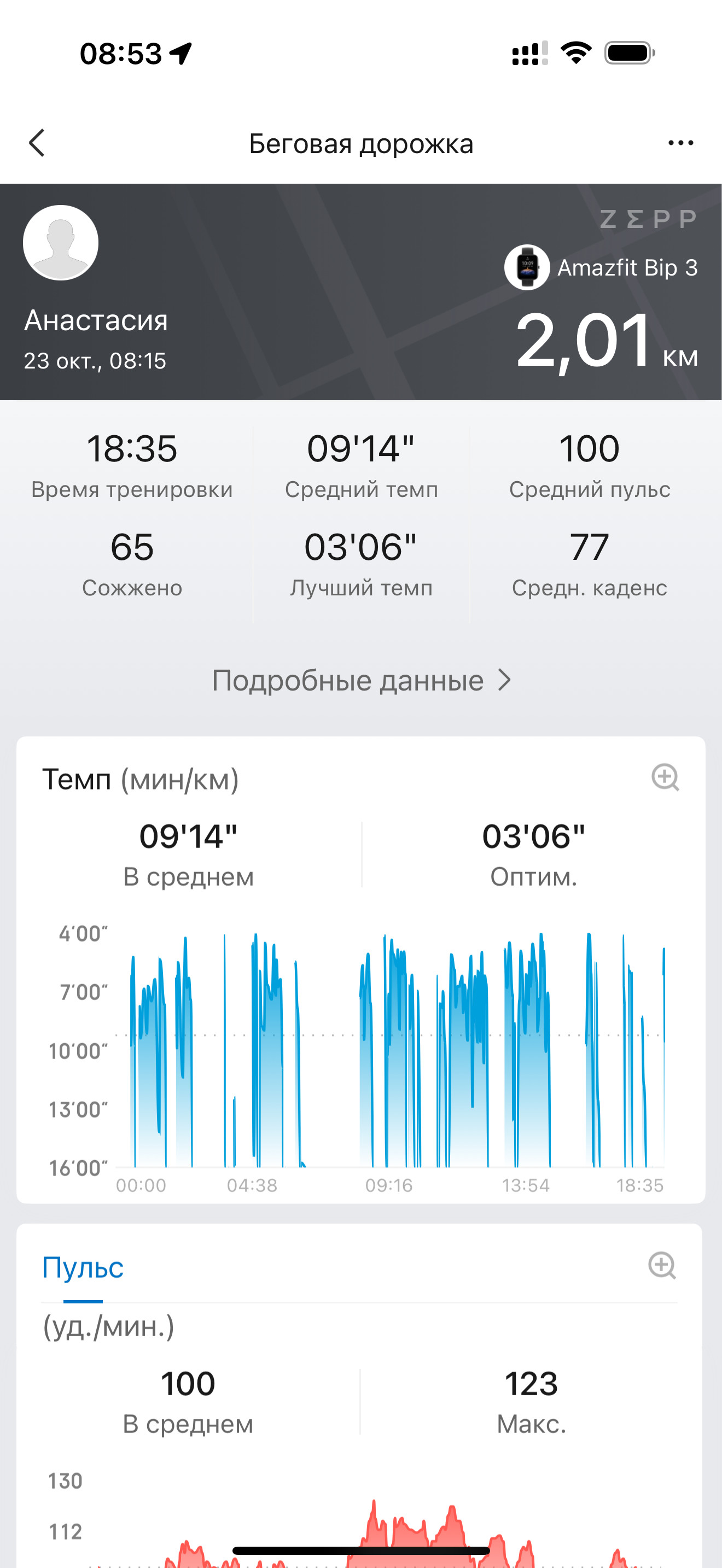Enlarge the Темп pace chart
Screen dimensions: 722x1568
[665, 777]
